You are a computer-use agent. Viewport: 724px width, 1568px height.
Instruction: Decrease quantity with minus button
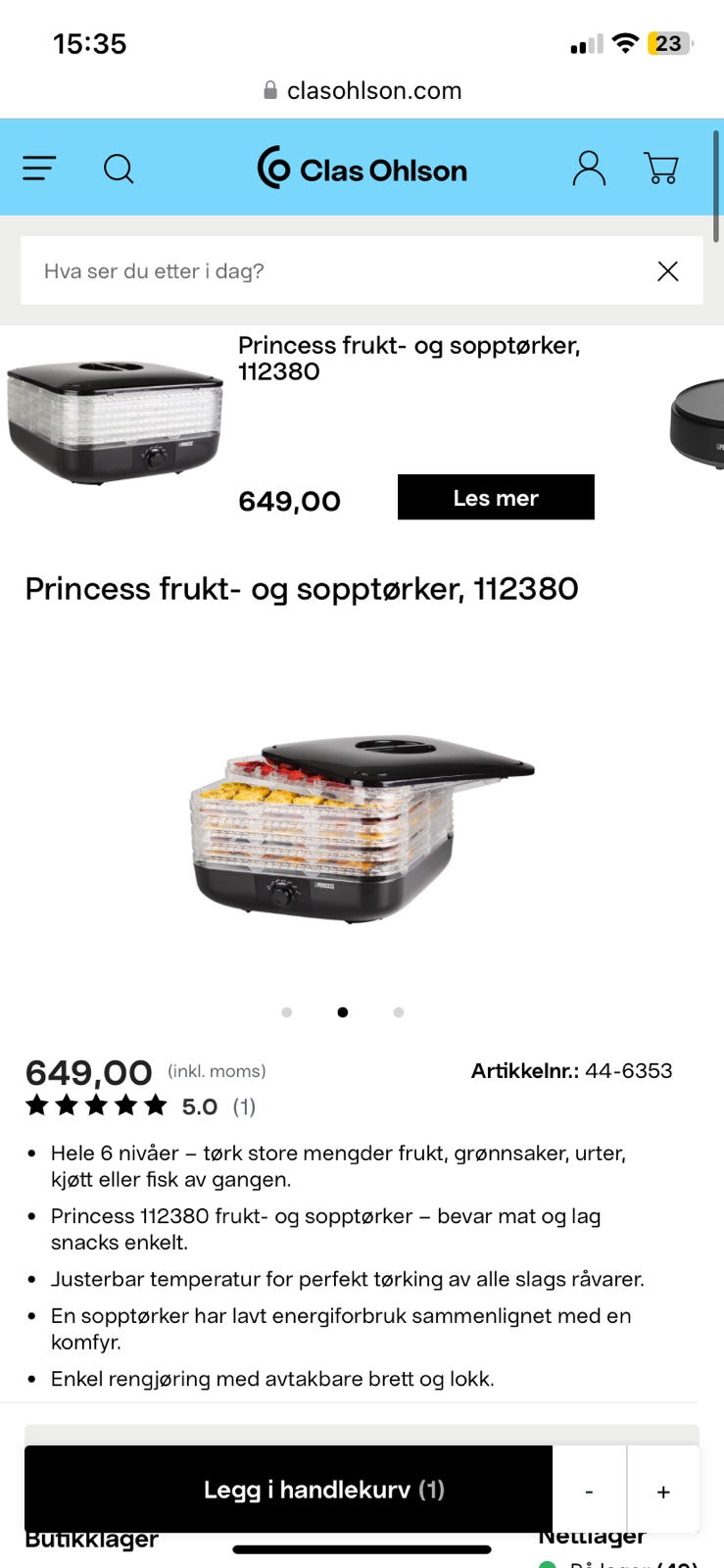coord(589,1492)
